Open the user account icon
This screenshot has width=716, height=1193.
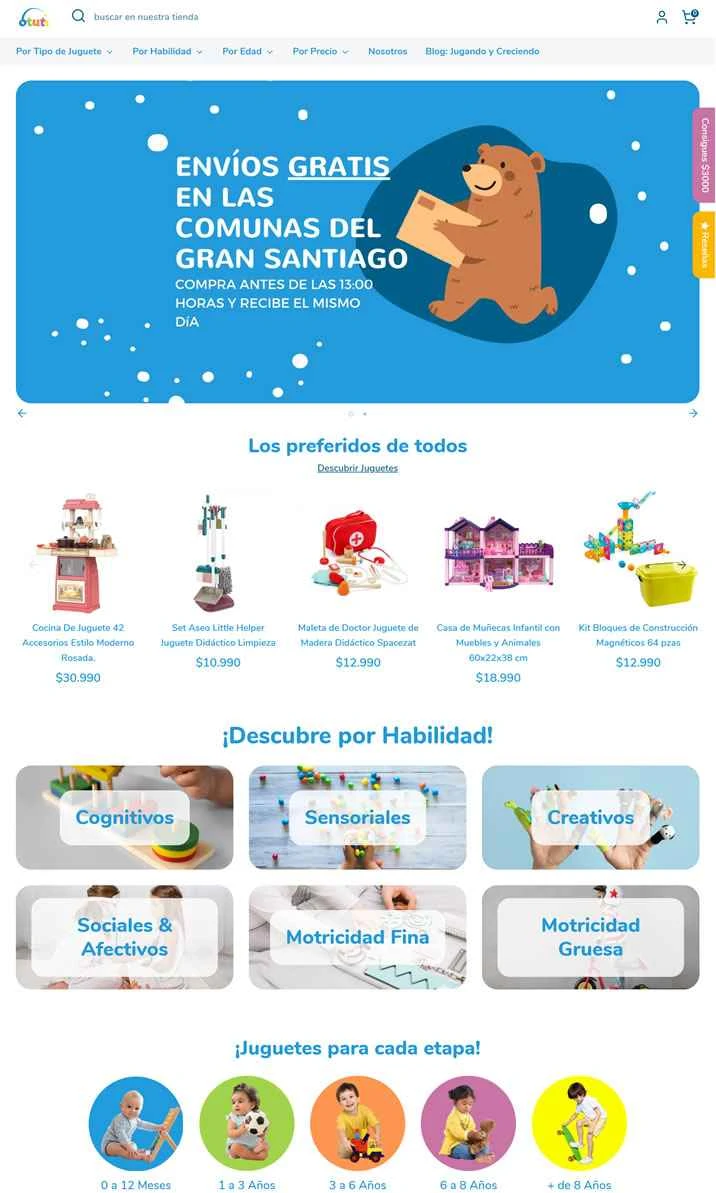click(661, 17)
